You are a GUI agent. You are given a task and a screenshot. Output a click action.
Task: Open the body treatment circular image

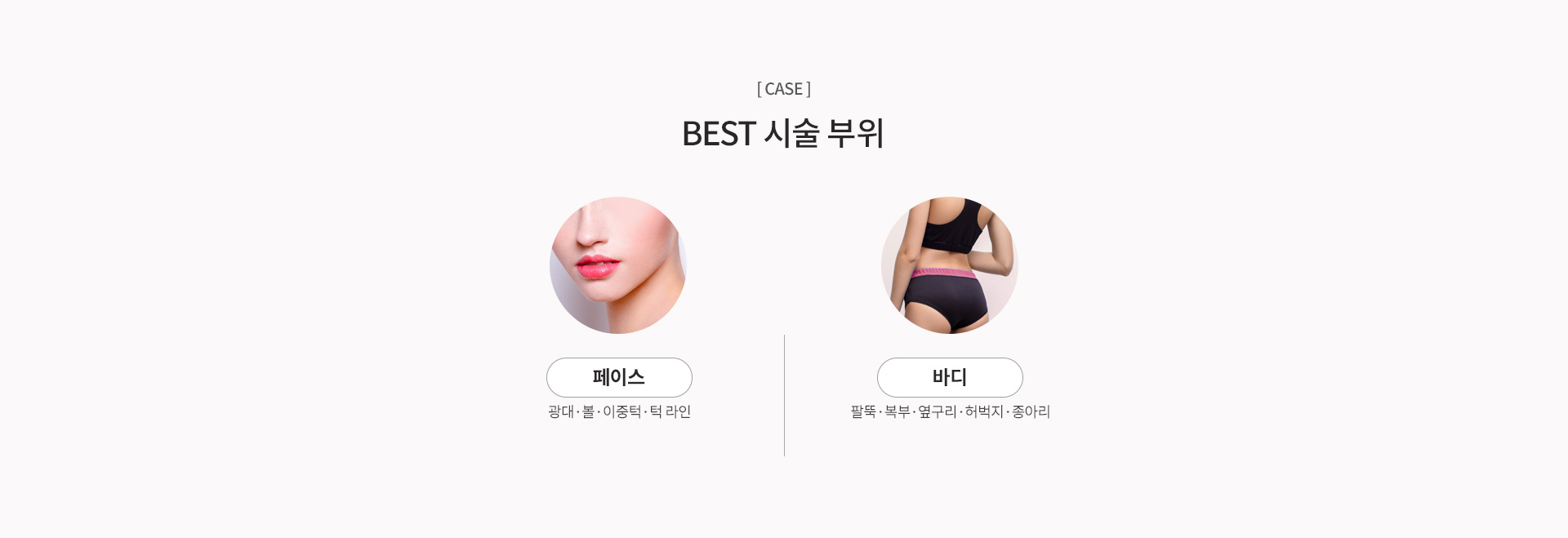(950, 265)
